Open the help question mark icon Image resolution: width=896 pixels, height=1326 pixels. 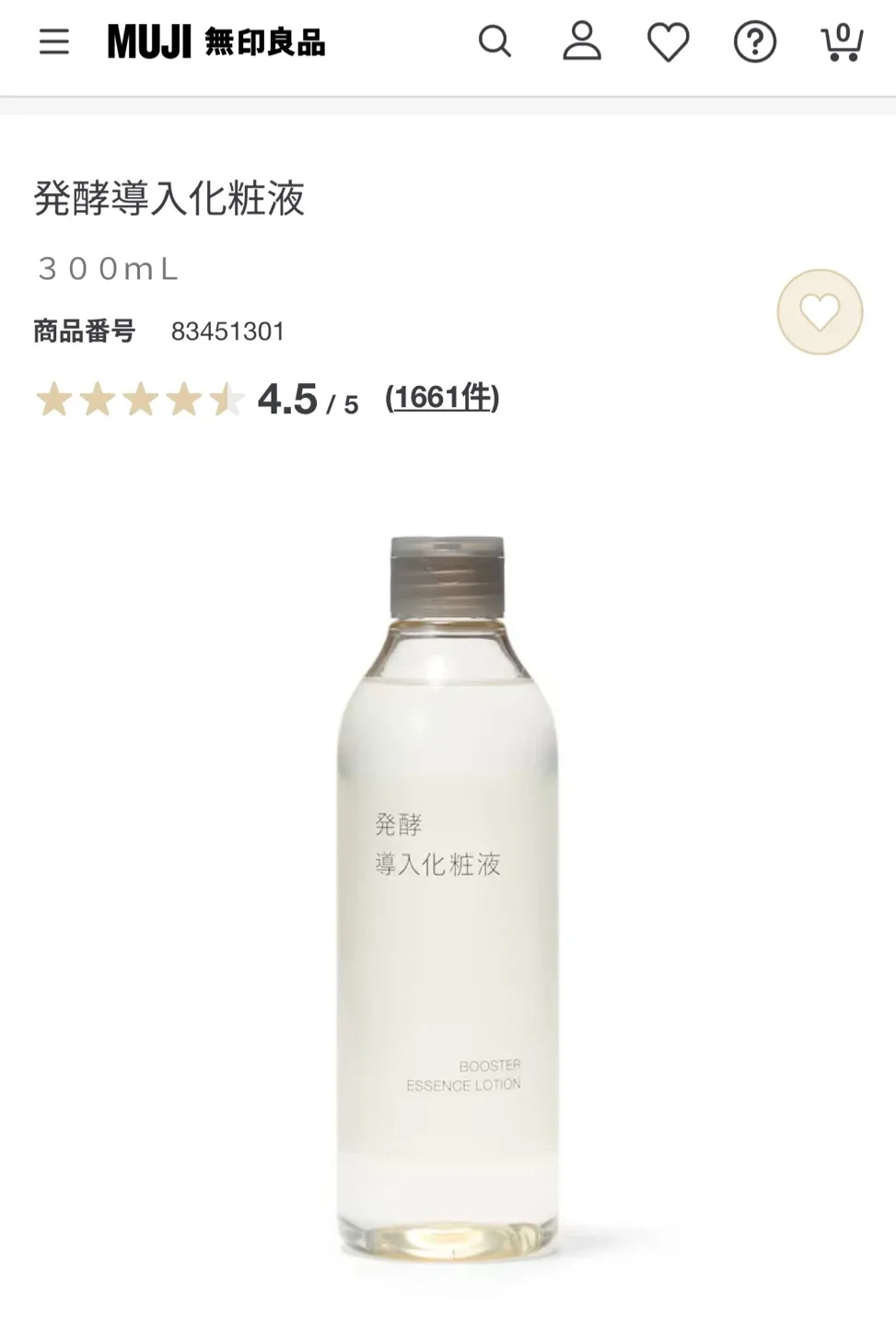point(755,42)
